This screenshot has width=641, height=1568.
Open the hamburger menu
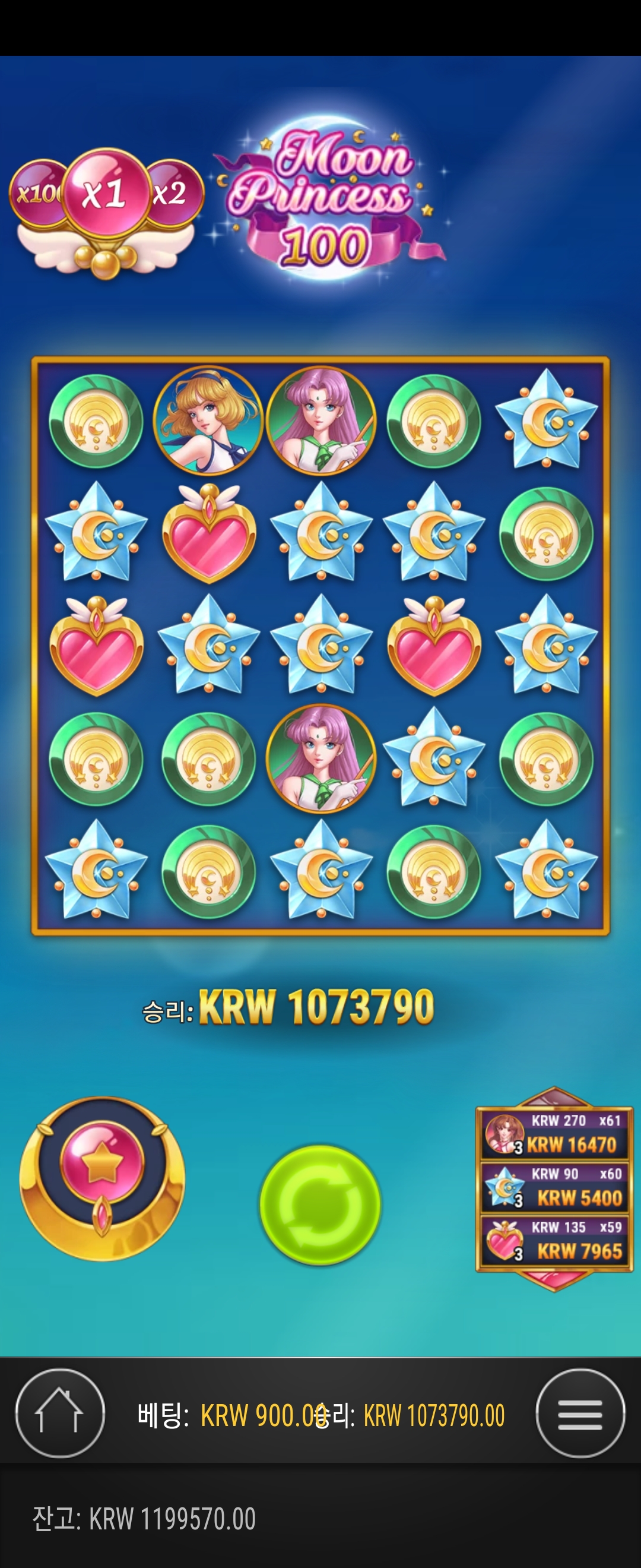pos(580,1413)
